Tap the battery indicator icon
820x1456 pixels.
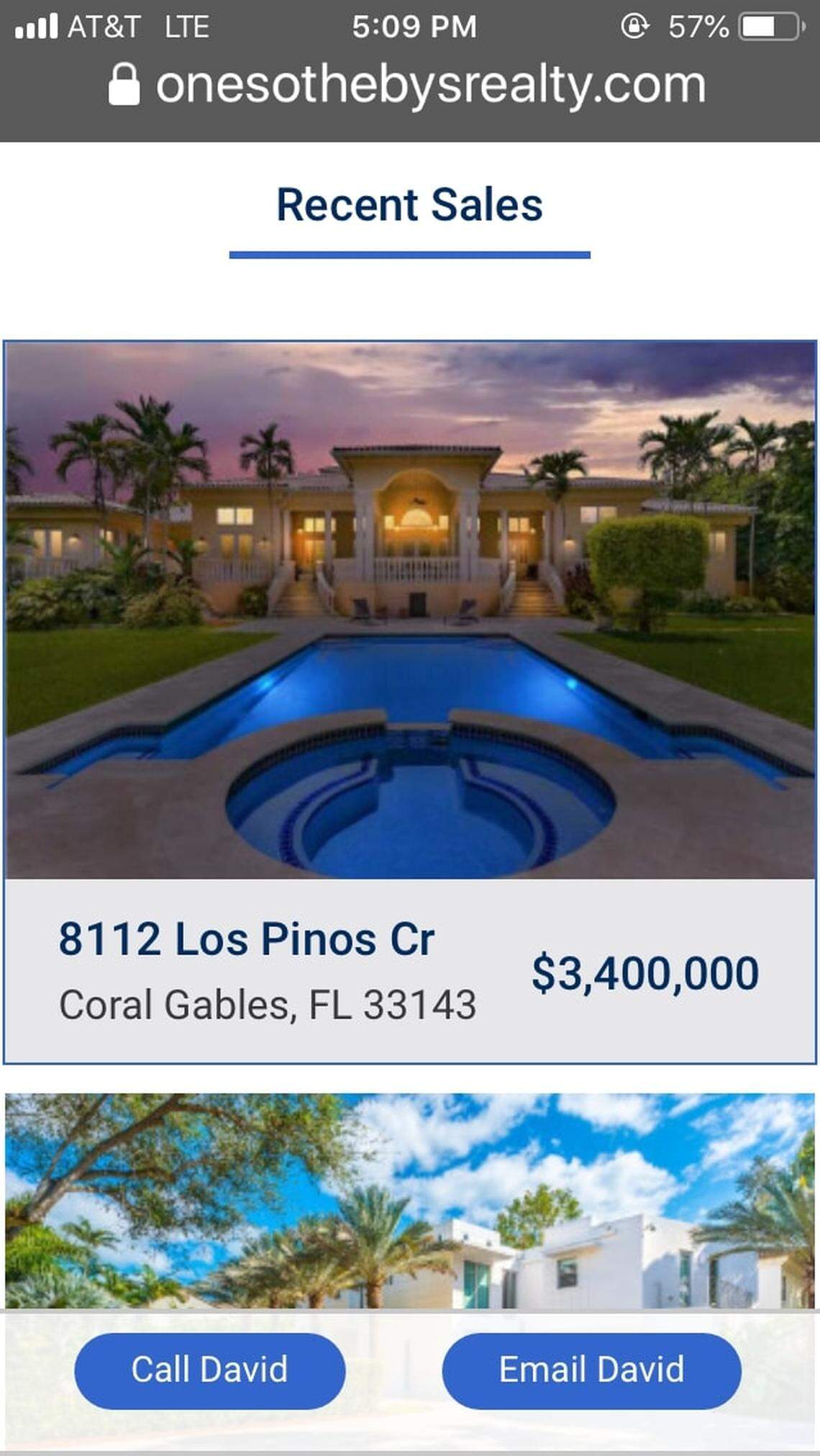click(765, 27)
